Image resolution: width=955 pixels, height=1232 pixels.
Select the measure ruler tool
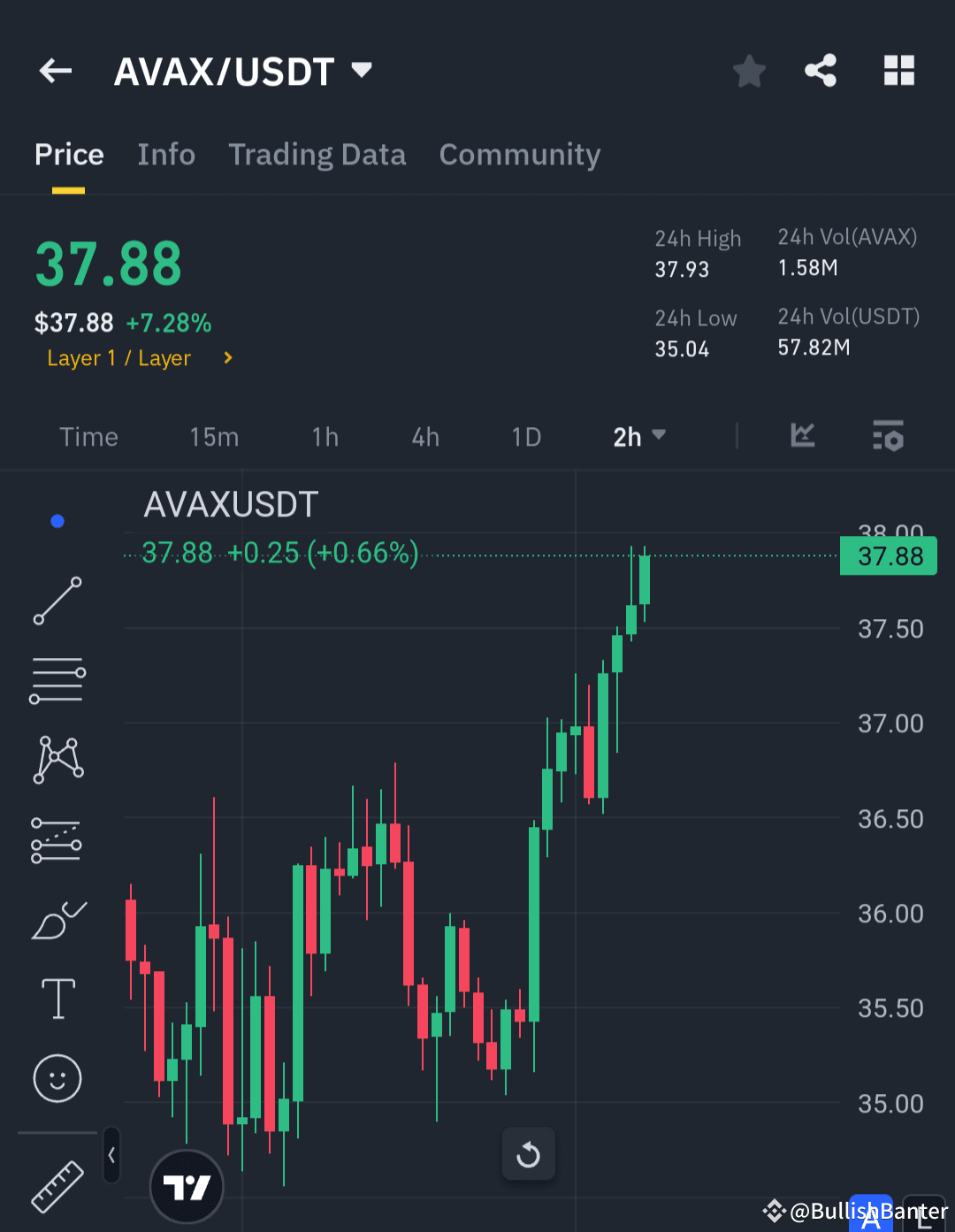57,1185
